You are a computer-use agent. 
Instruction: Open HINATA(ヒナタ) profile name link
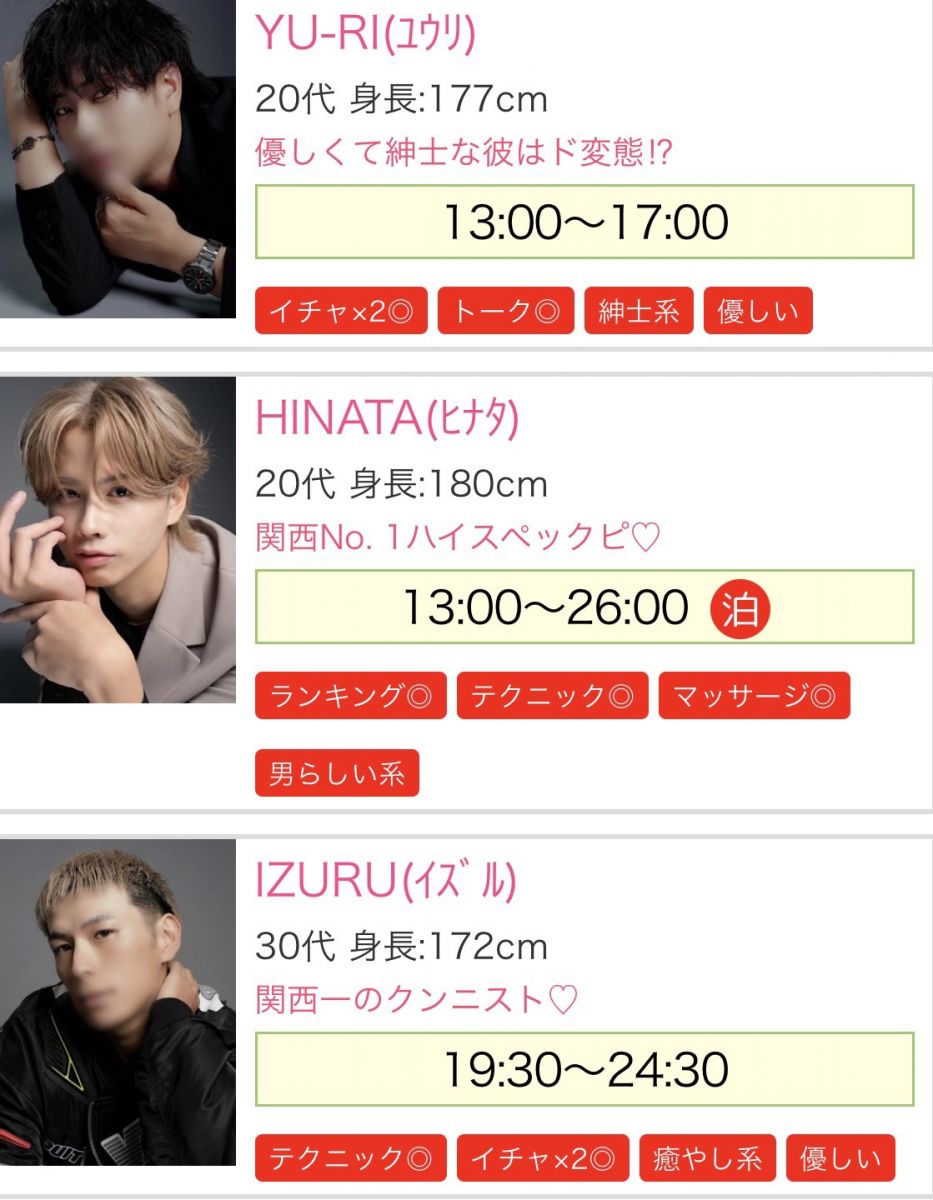[387, 418]
